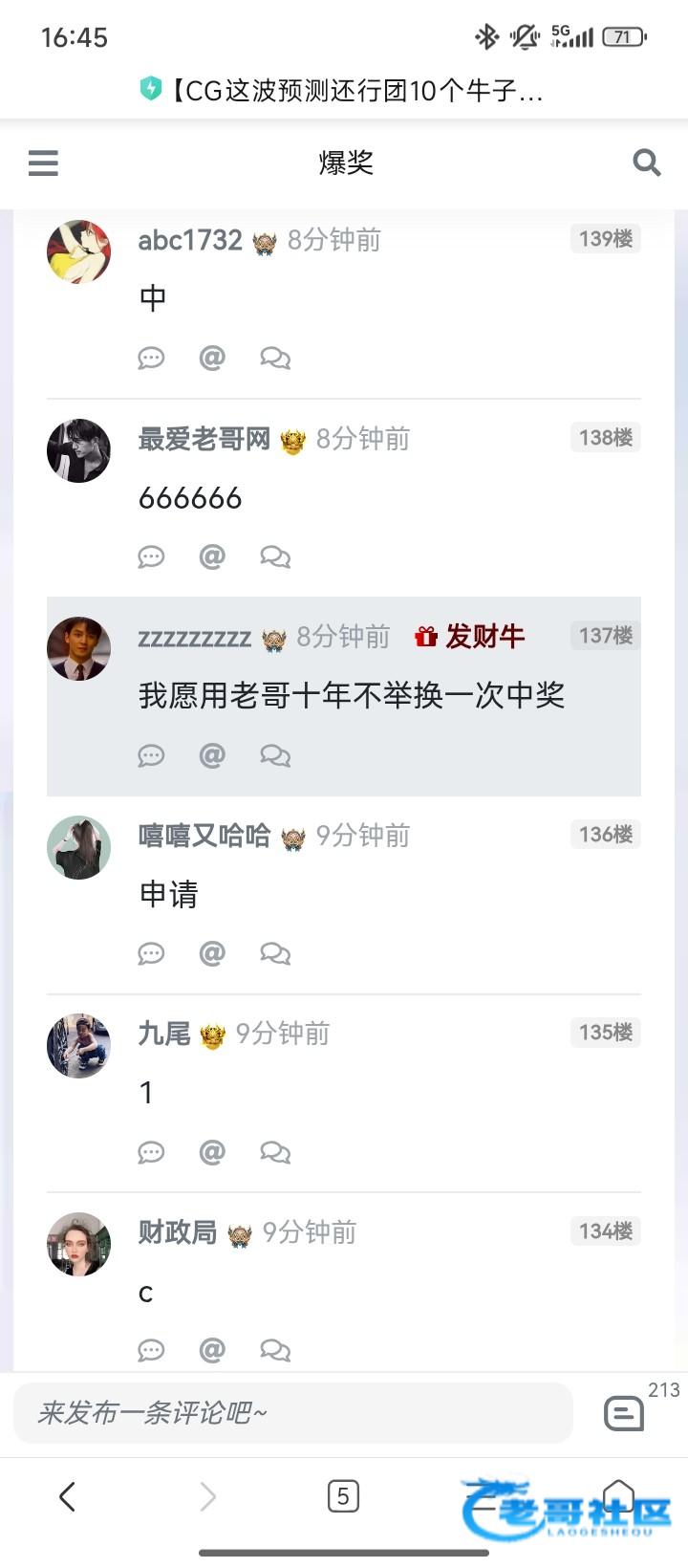The height and width of the screenshot is (1568, 688).
Task: Open 财政局's username profile
Action: point(177,1232)
